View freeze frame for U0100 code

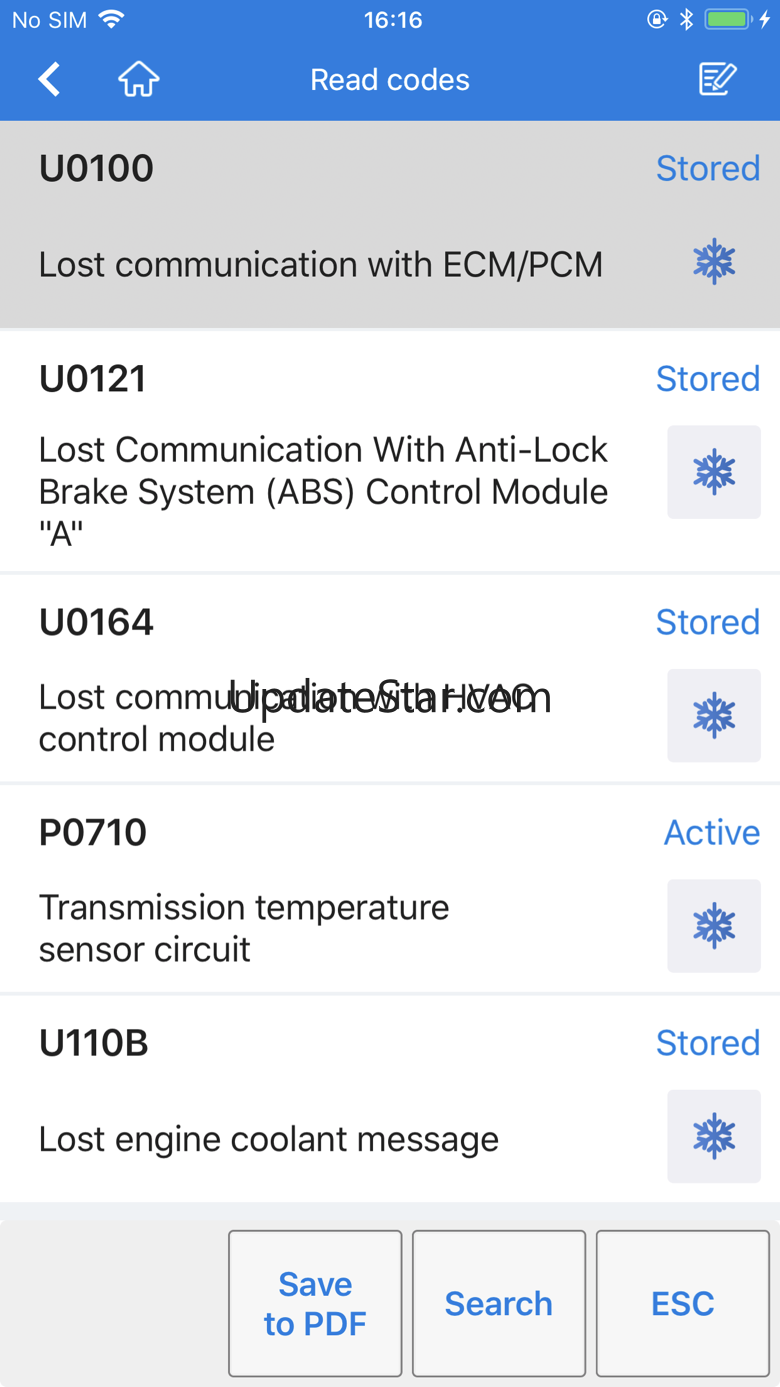click(x=714, y=262)
